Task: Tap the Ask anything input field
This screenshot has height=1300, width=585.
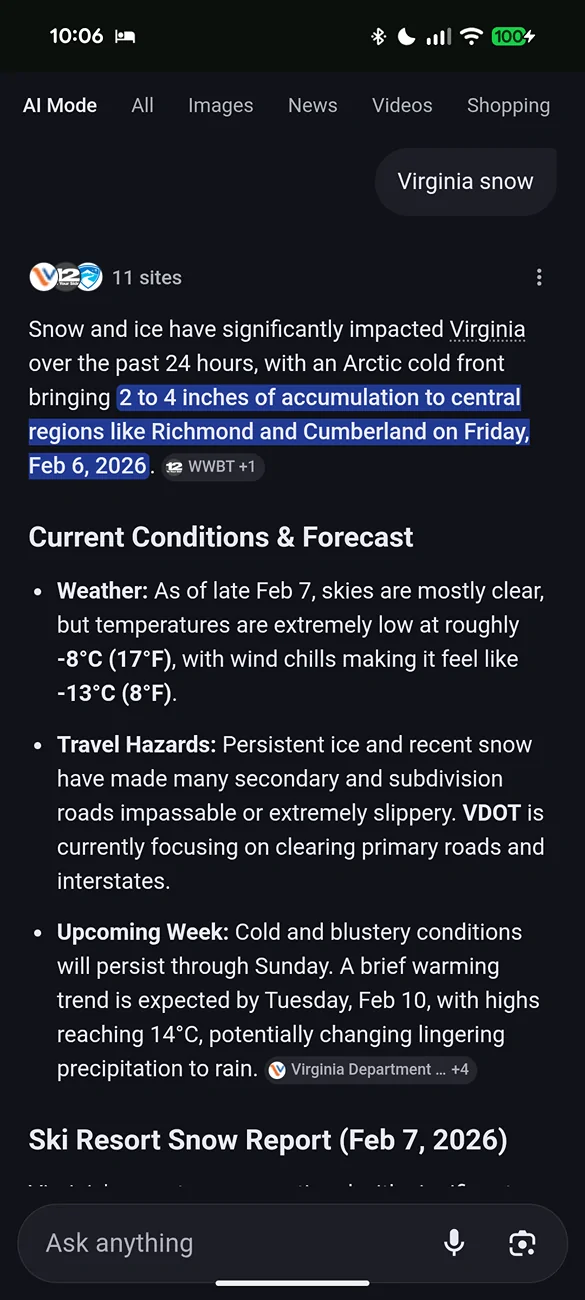Action: pyautogui.click(x=230, y=1243)
